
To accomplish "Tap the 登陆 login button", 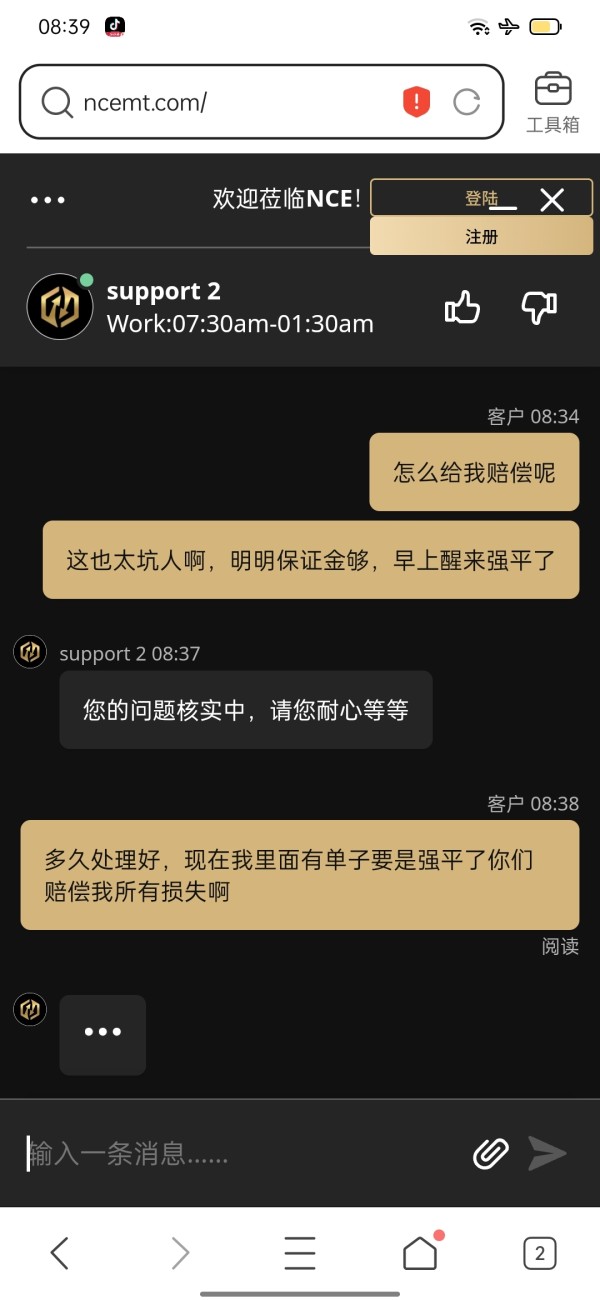I will [x=481, y=198].
